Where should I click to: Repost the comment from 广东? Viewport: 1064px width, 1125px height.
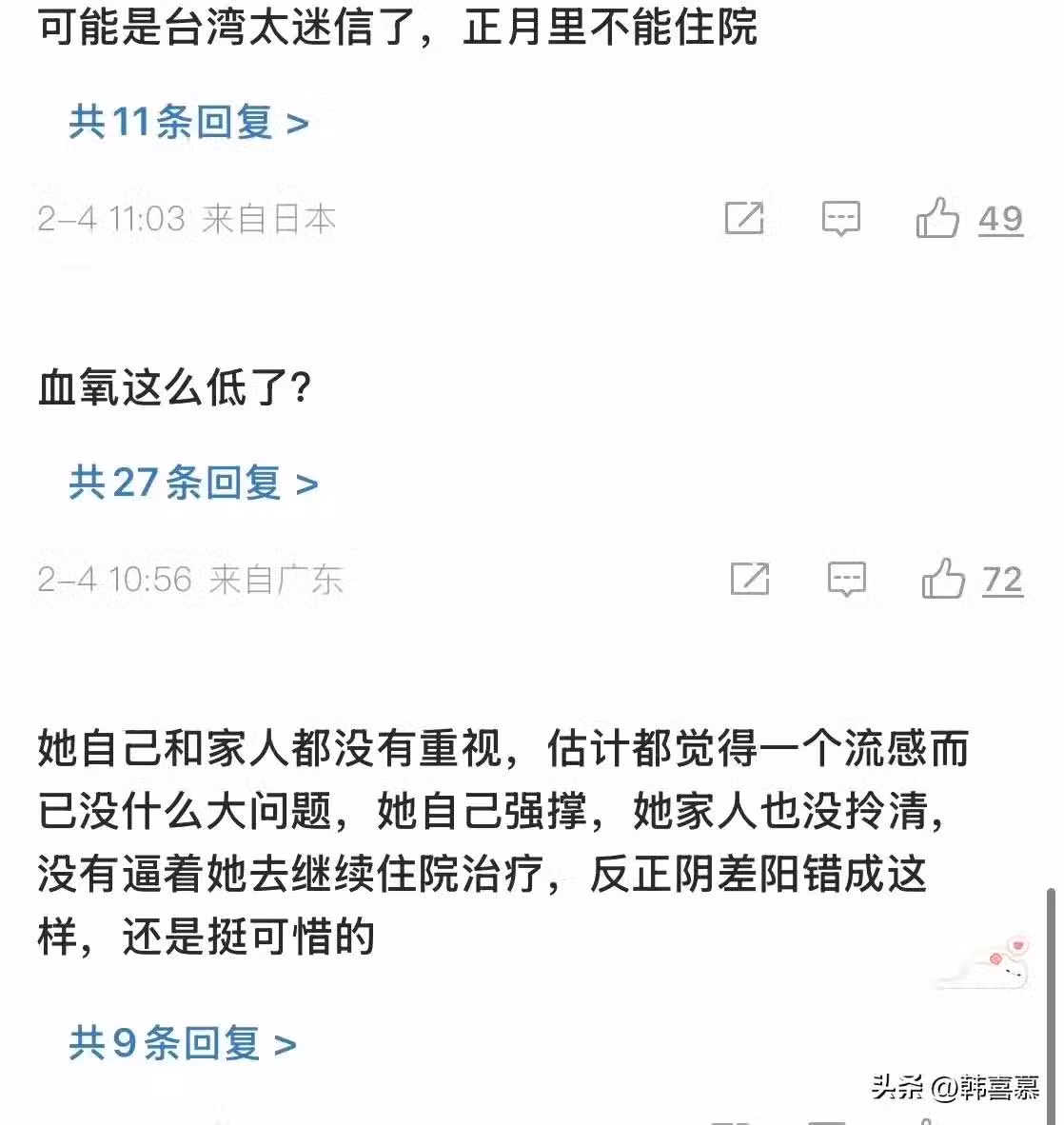pyautogui.click(x=749, y=579)
